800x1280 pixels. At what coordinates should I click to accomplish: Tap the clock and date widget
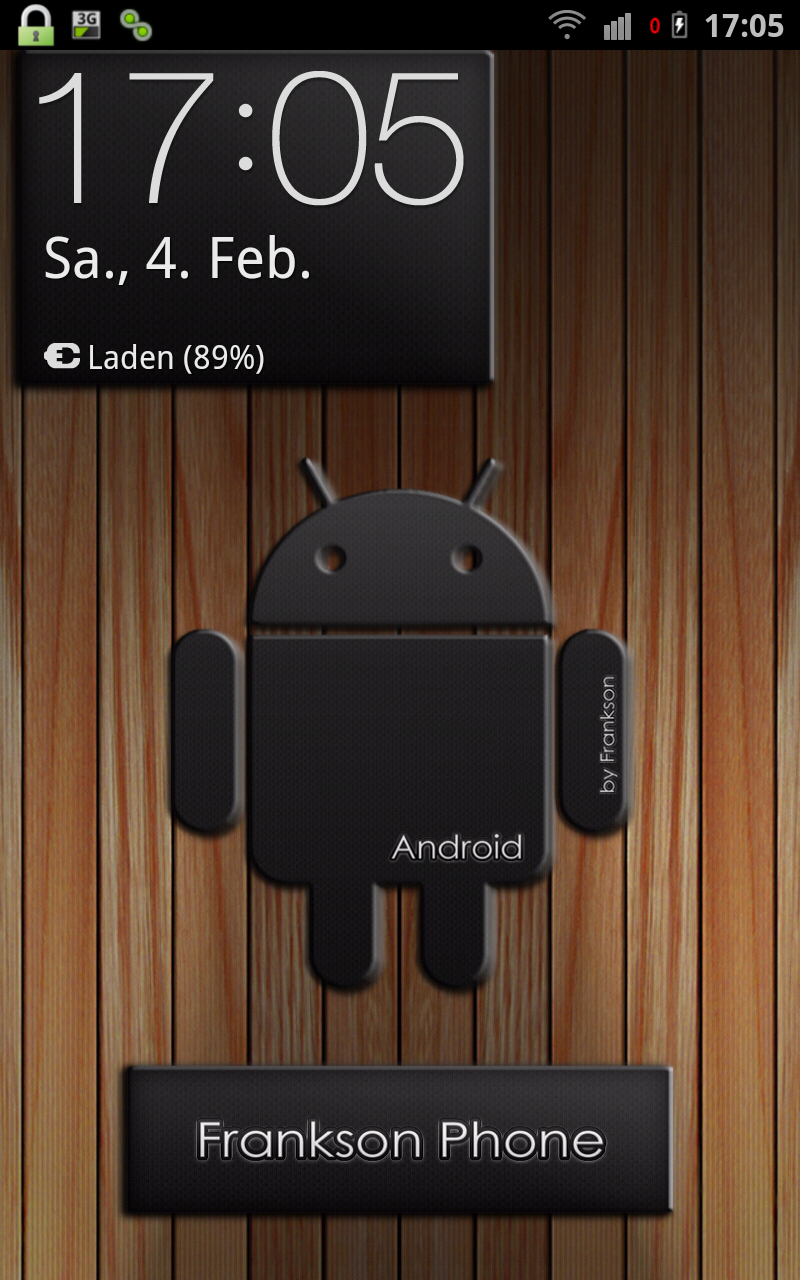click(255, 217)
